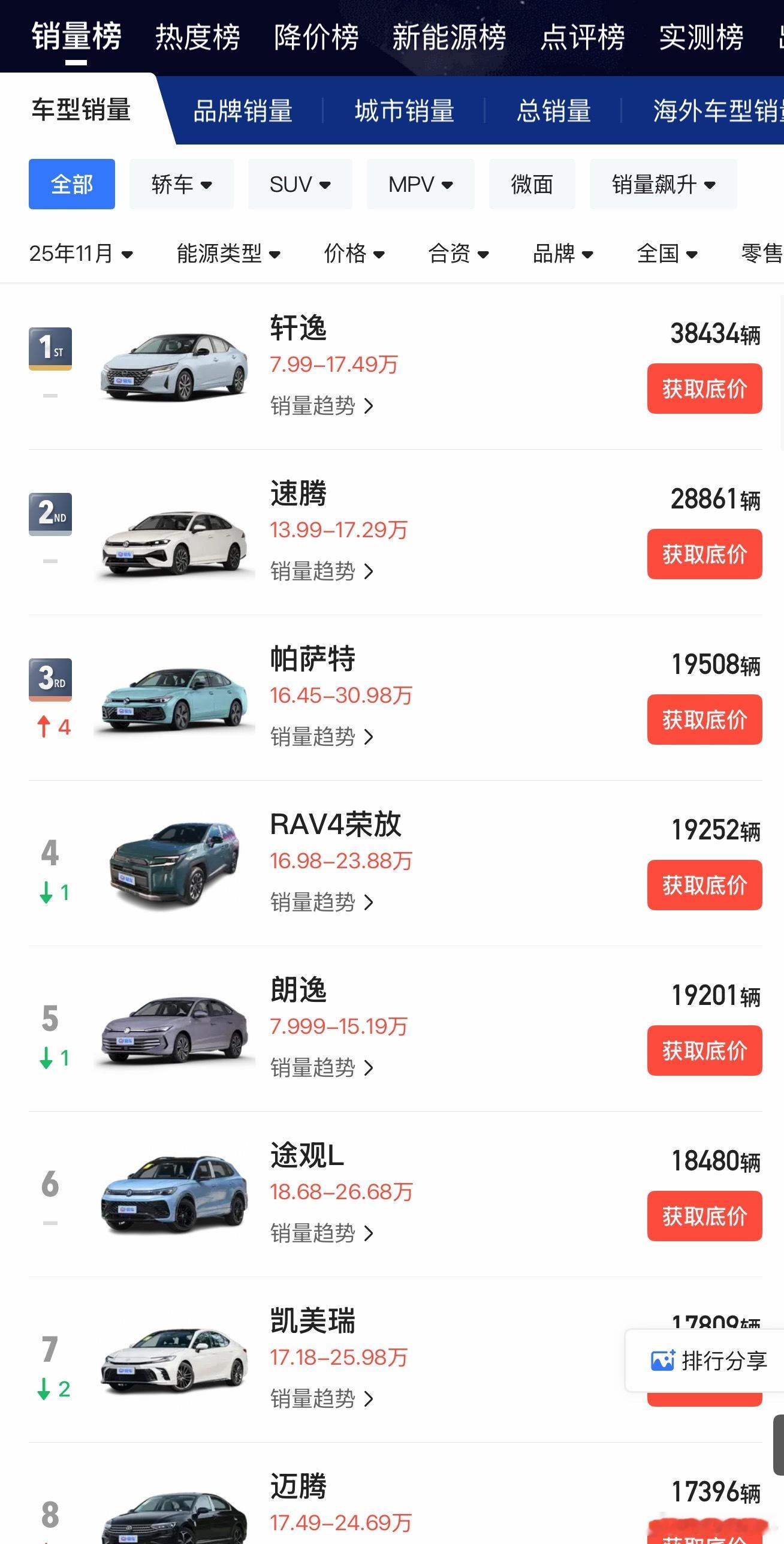This screenshot has width=784, height=1544.
Task: Select the 帕萨特 vehicle image
Action: 174,702
